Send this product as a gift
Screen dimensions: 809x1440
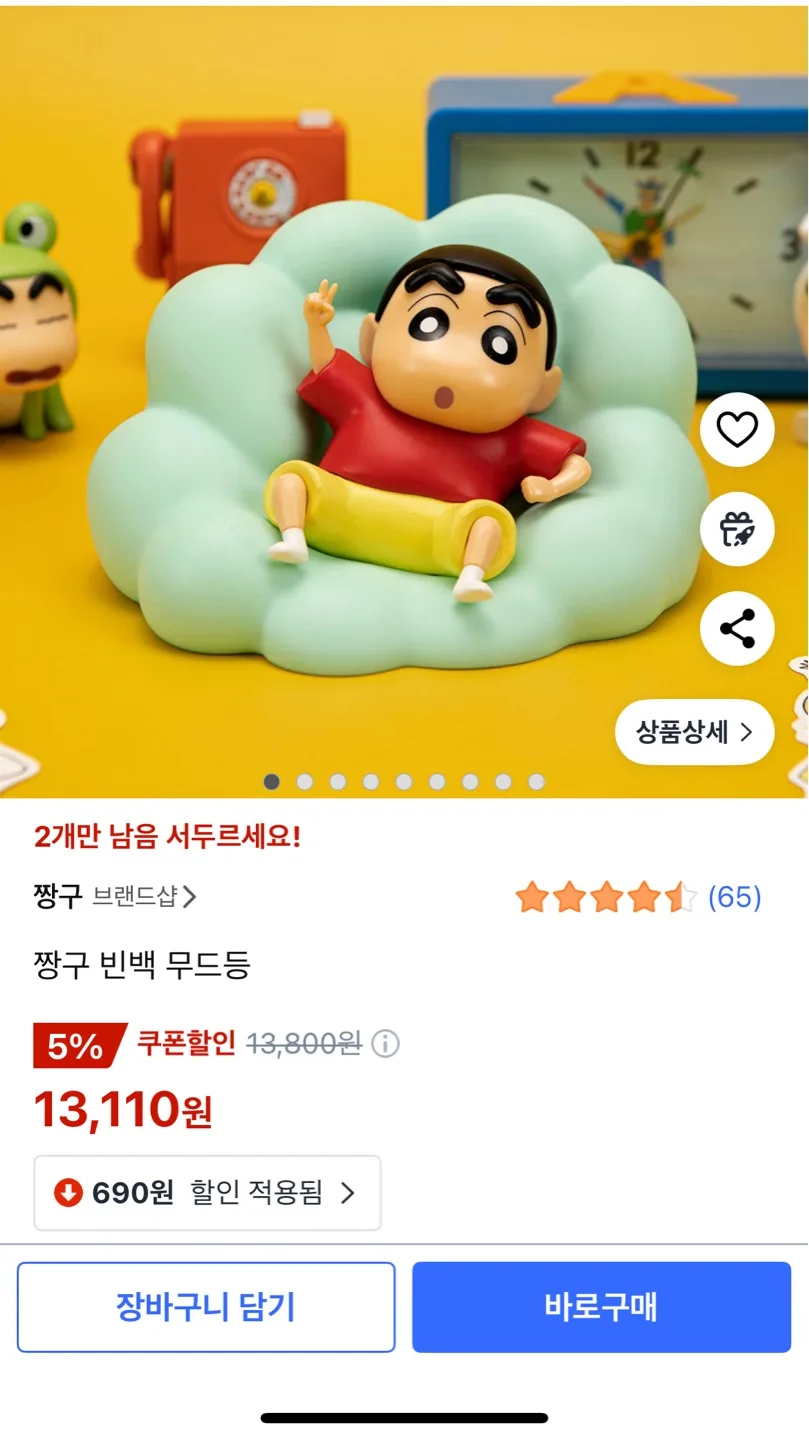pyautogui.click(x=737, y=529)
